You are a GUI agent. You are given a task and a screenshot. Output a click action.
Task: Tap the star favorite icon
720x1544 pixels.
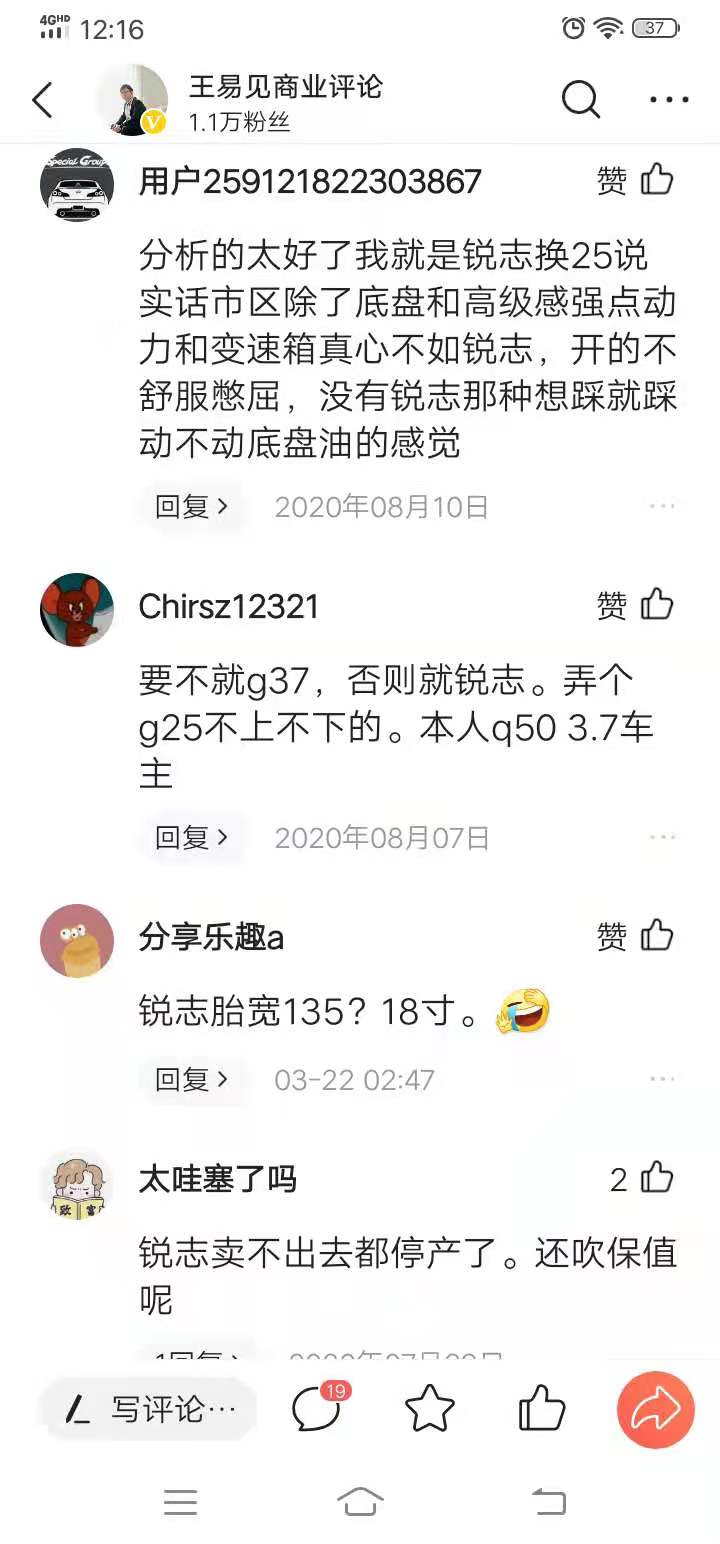(x=430, y=1409)
